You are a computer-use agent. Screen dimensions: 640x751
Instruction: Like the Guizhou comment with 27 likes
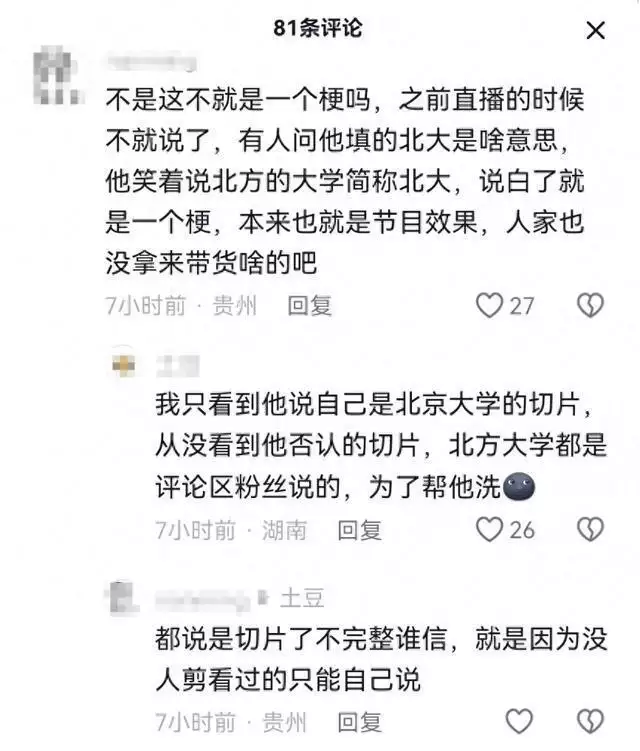pyautogui.click(x=489, y=305)
